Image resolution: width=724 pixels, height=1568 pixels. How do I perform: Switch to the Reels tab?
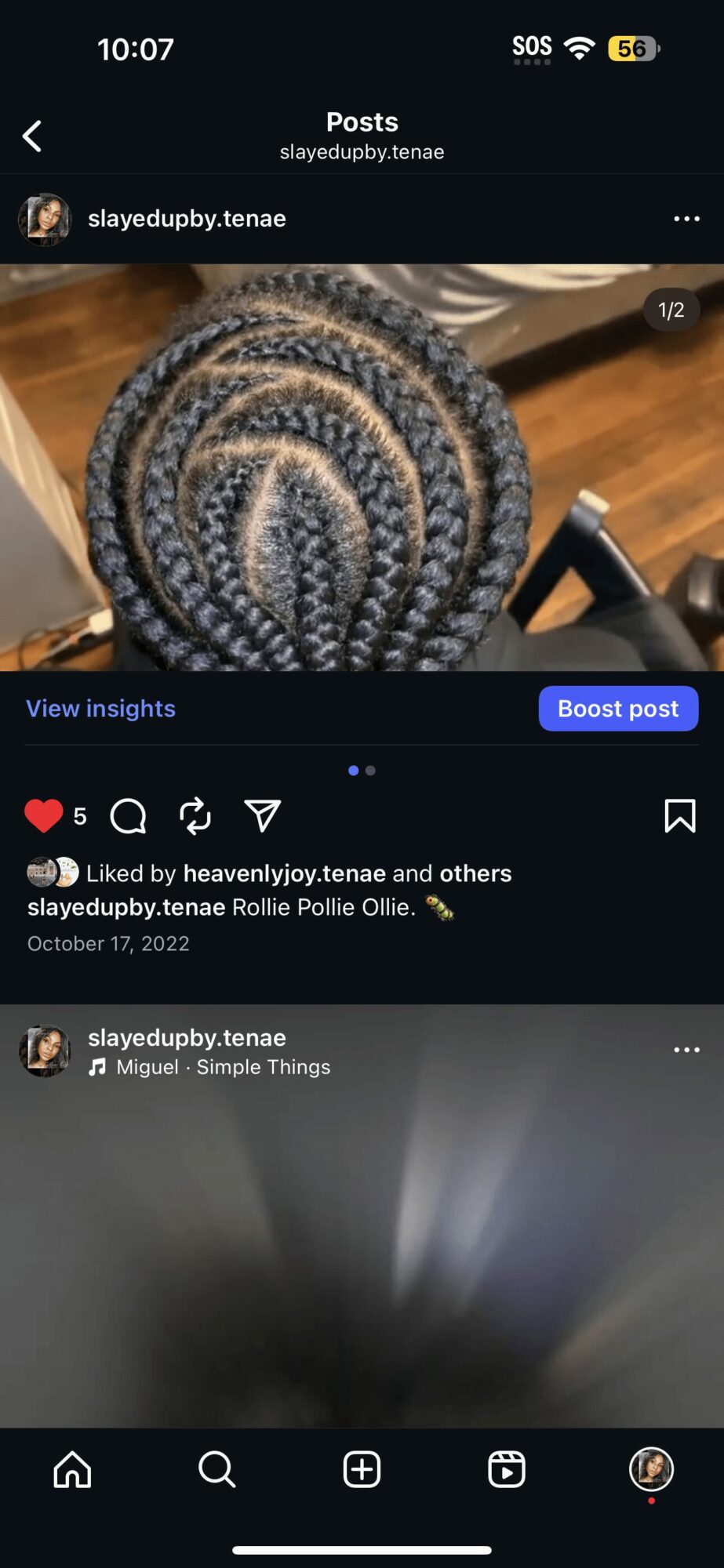click(507, 1469)
